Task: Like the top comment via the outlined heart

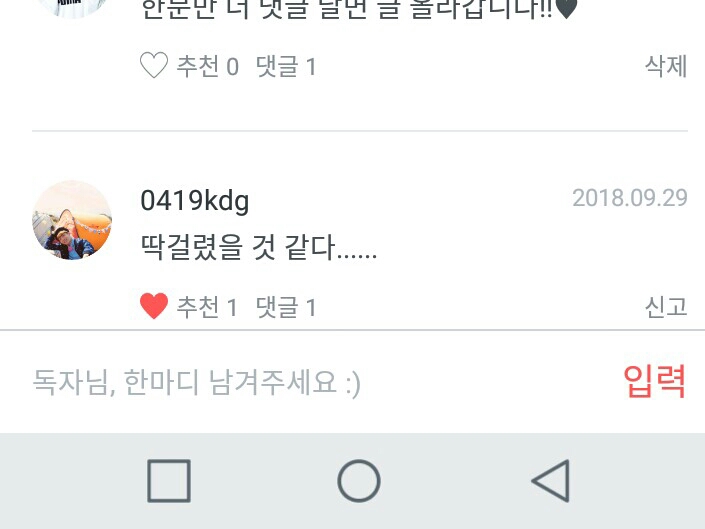Action: click(x=153, y=66)
